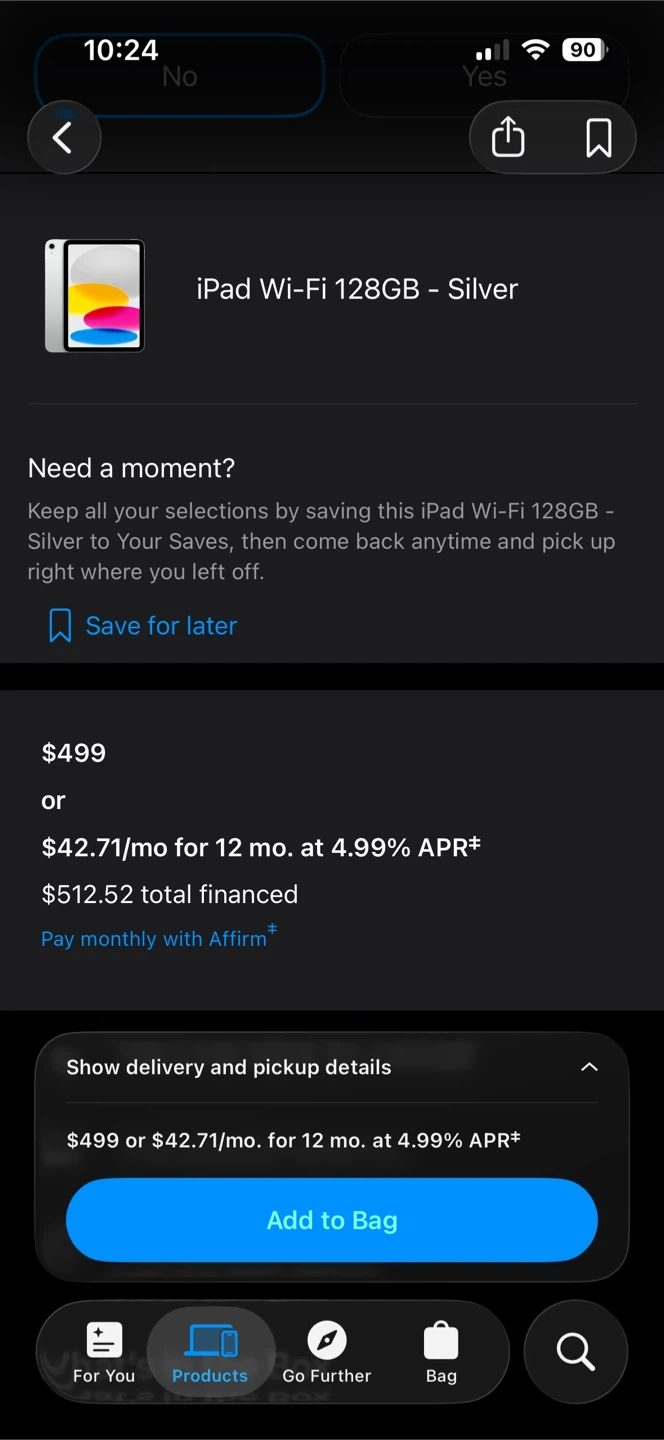Share this iPad product page
The width and height of the screenshot is (664, 1440).
coord(508,138)
